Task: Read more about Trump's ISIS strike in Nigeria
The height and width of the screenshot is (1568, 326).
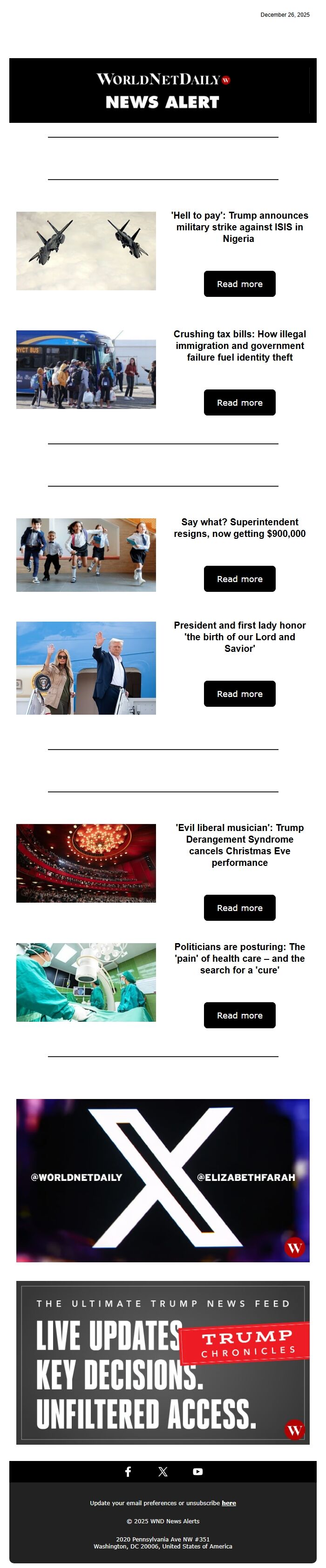Action: click(x=239, y=284)
